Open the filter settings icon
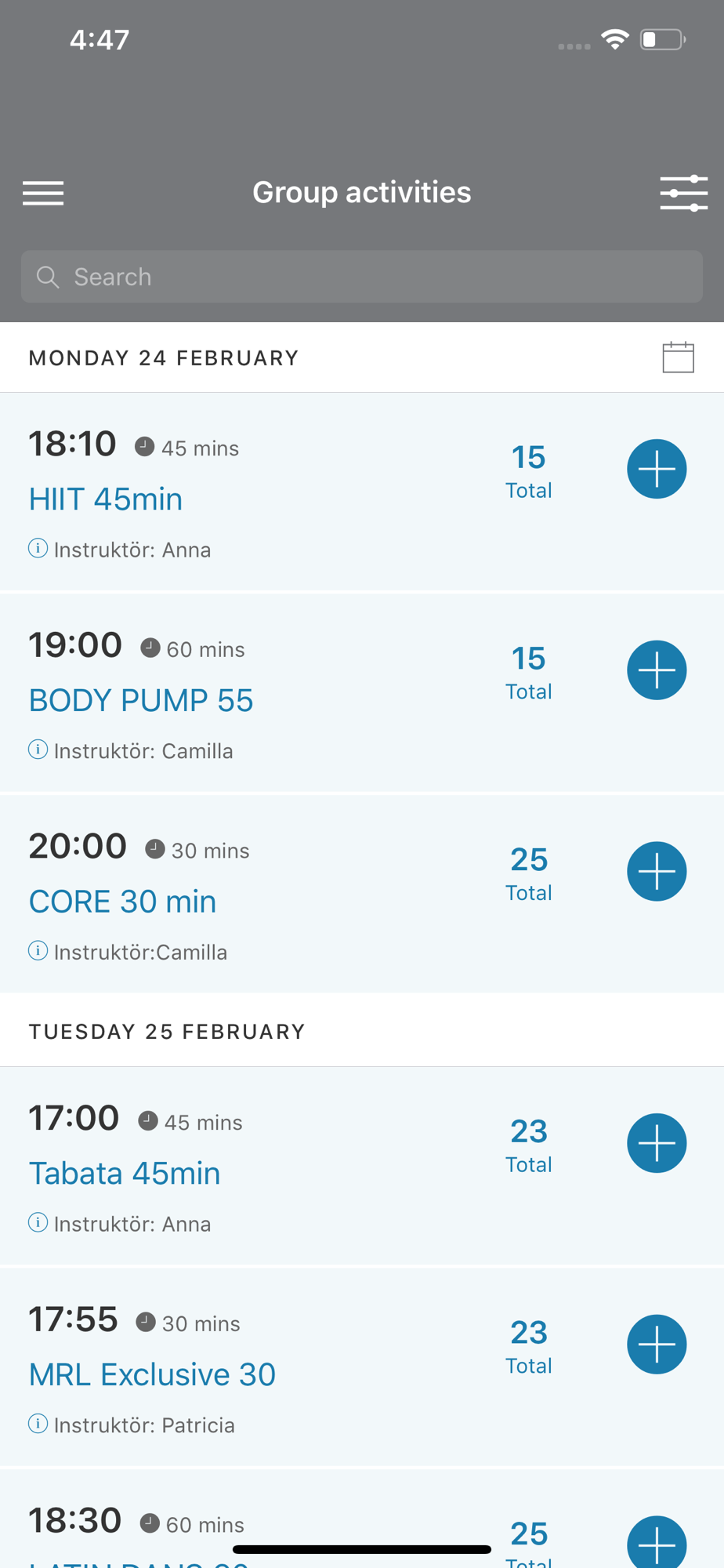This screenshot has width=724, height=1568. [x=683, y=193]
